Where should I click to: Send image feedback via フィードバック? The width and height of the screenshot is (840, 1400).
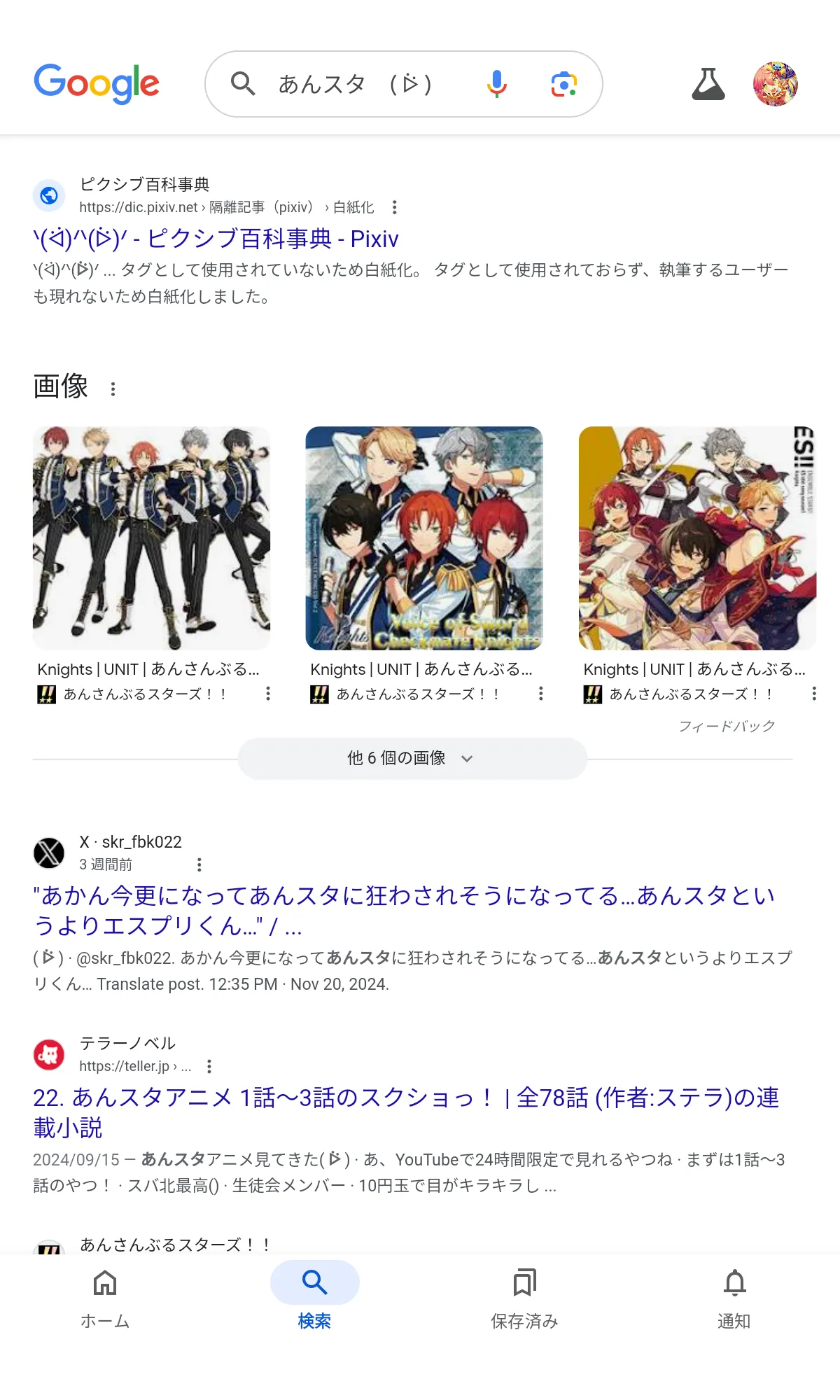(727, 726)
